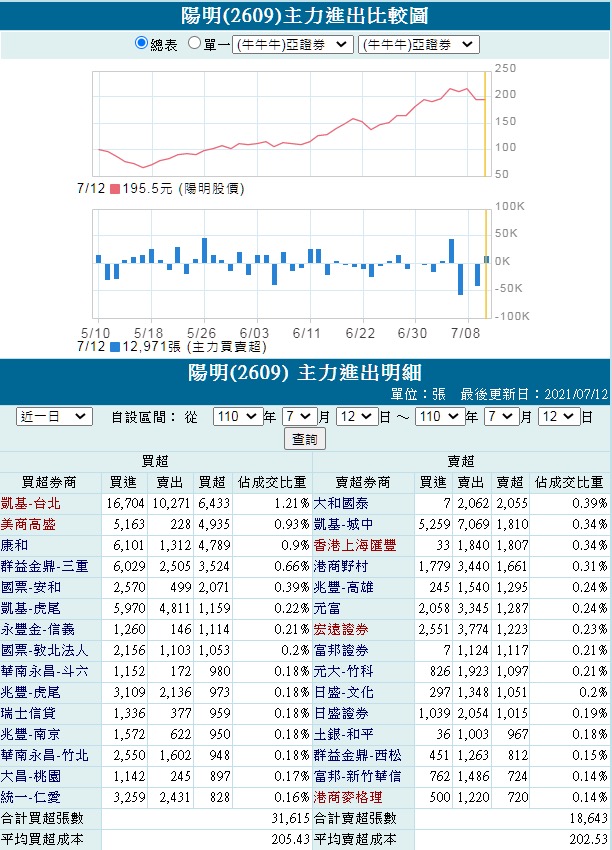Open the broker dropdown right after 單一

point(292,45)
